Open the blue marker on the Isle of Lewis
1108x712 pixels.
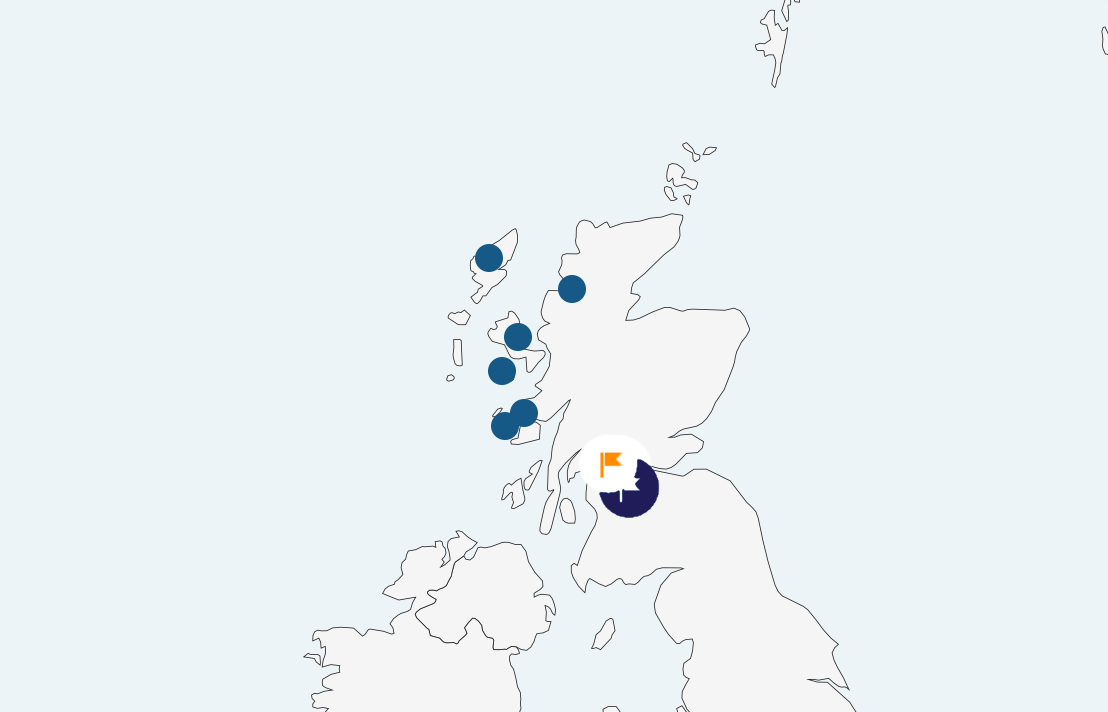(x=489, y=258)
